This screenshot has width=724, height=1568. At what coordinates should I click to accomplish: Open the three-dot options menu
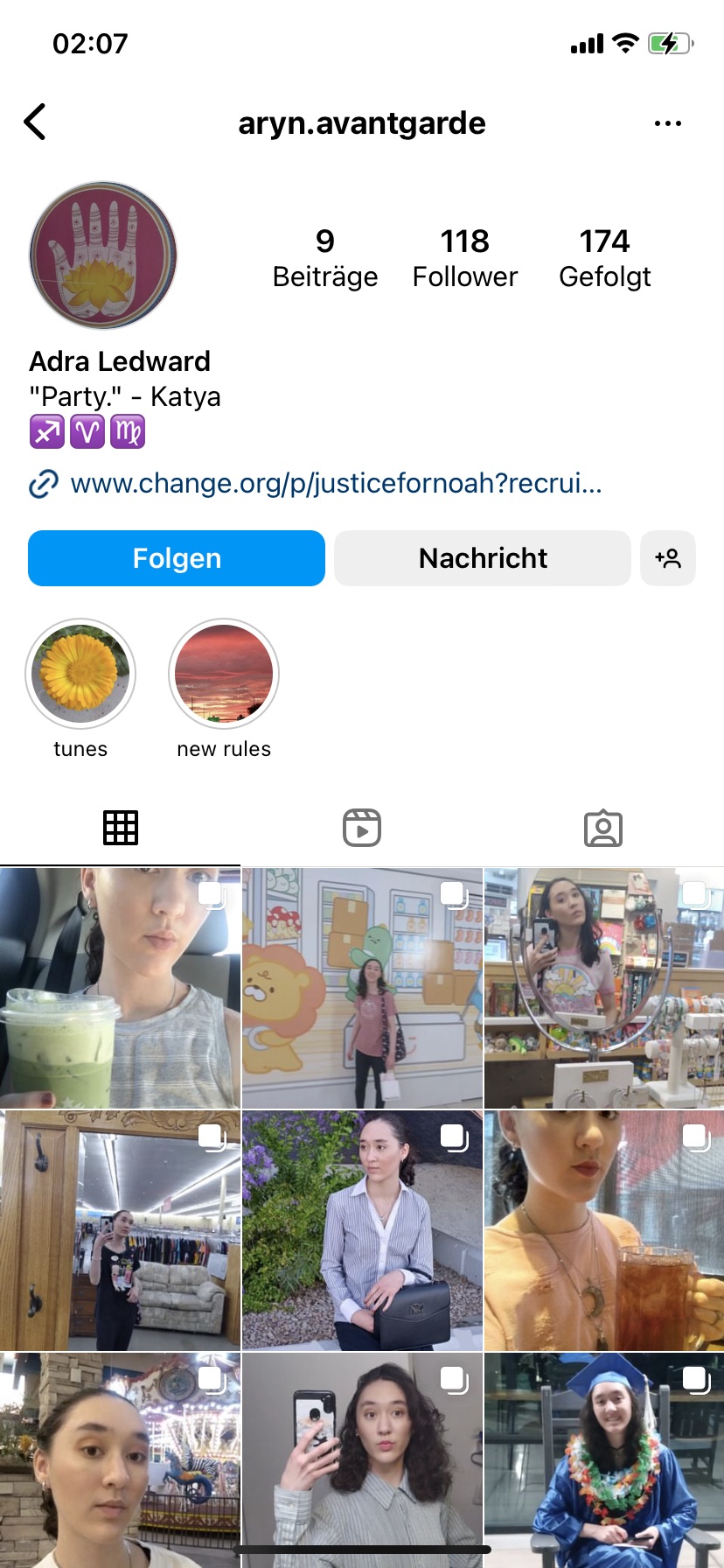click(x=668, y=123)
